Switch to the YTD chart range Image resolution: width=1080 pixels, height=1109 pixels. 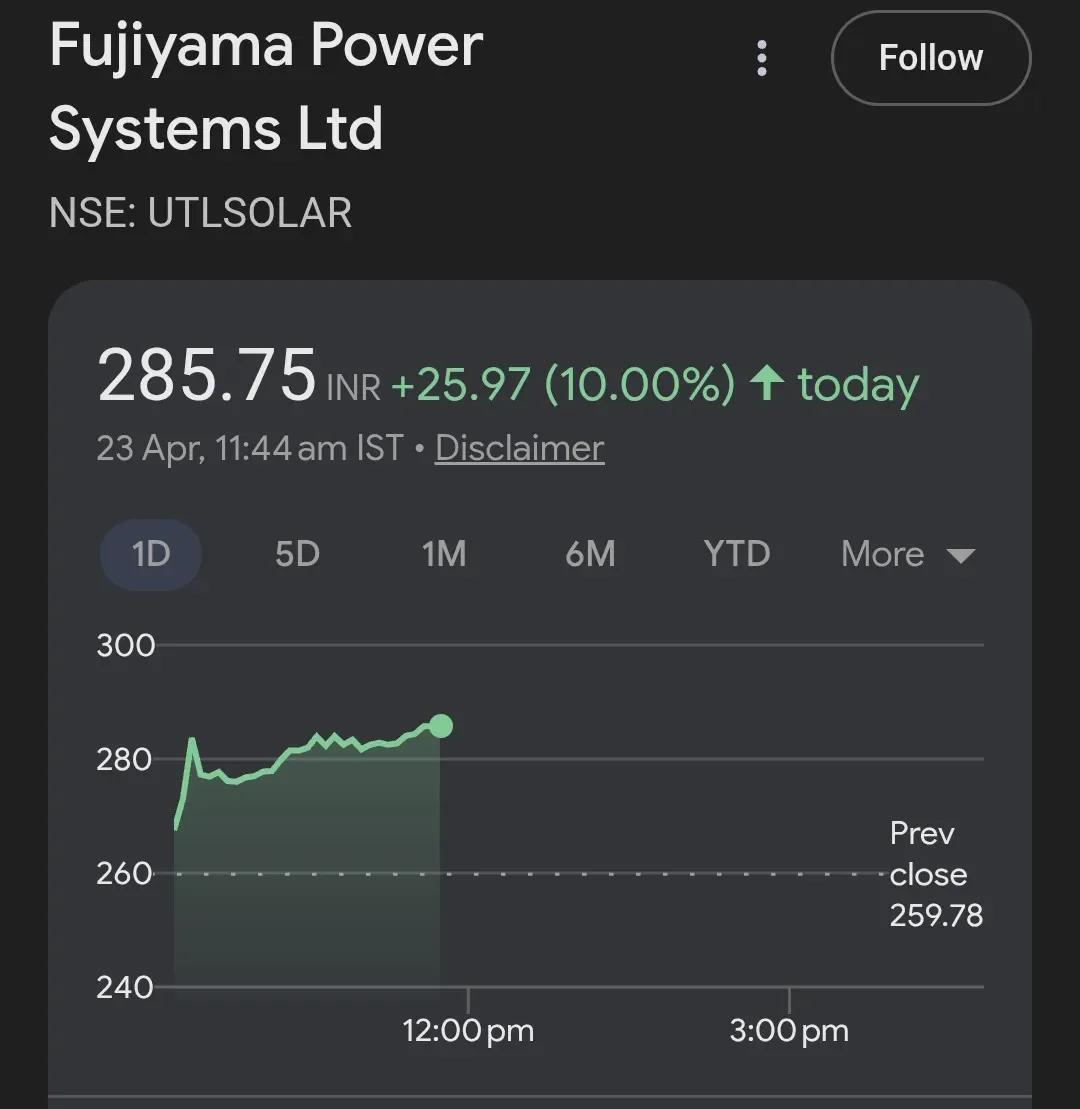(736, 554)
